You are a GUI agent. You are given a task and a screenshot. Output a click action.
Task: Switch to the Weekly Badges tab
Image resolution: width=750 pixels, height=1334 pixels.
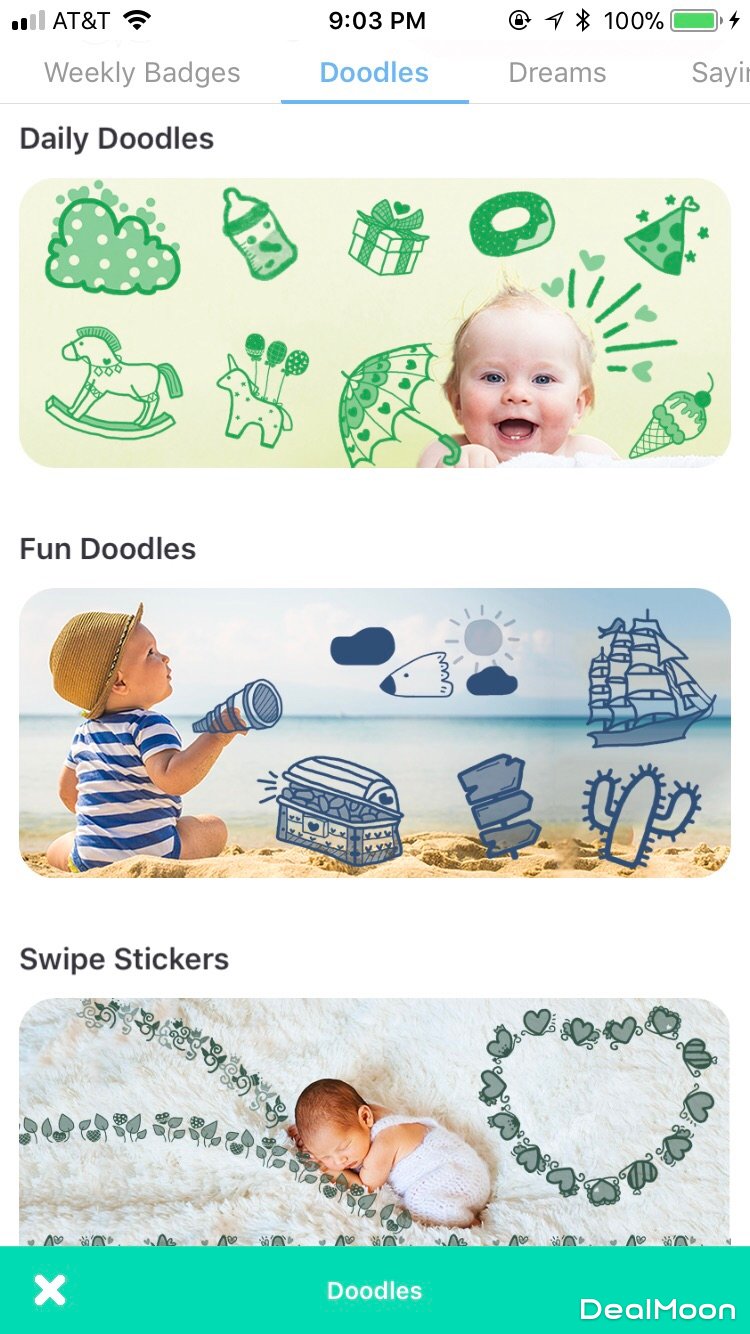pyautogui.click(x=142, y=73)
